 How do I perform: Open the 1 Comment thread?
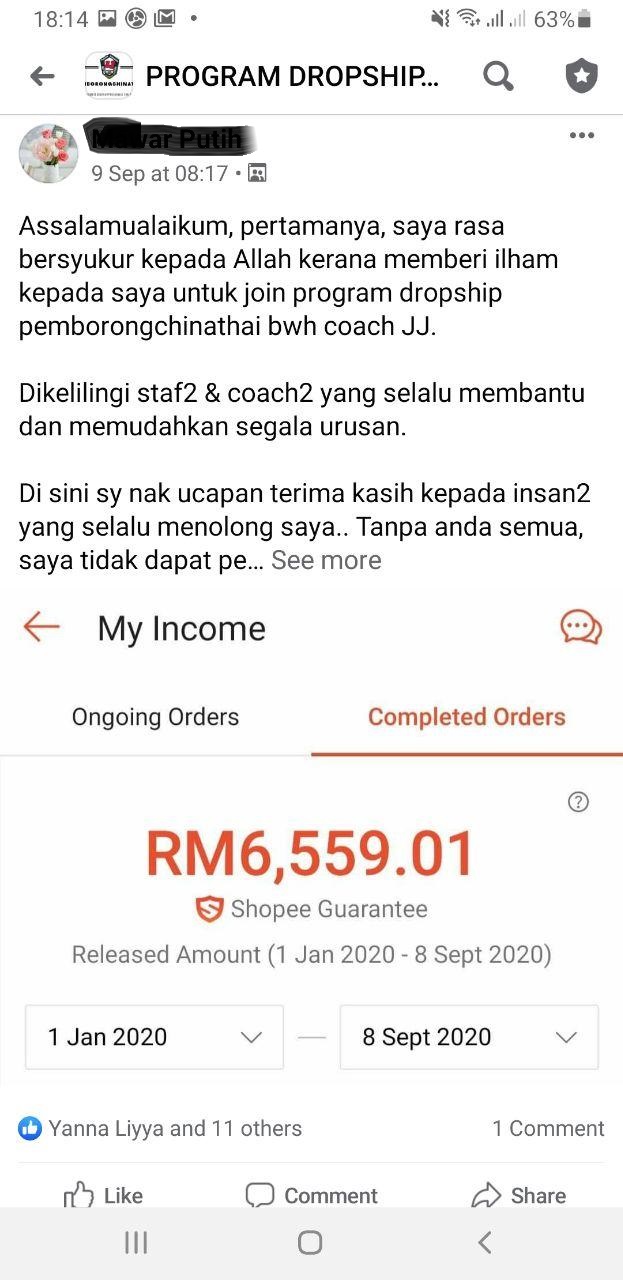pyautogui.click(x=548, y=1129)
